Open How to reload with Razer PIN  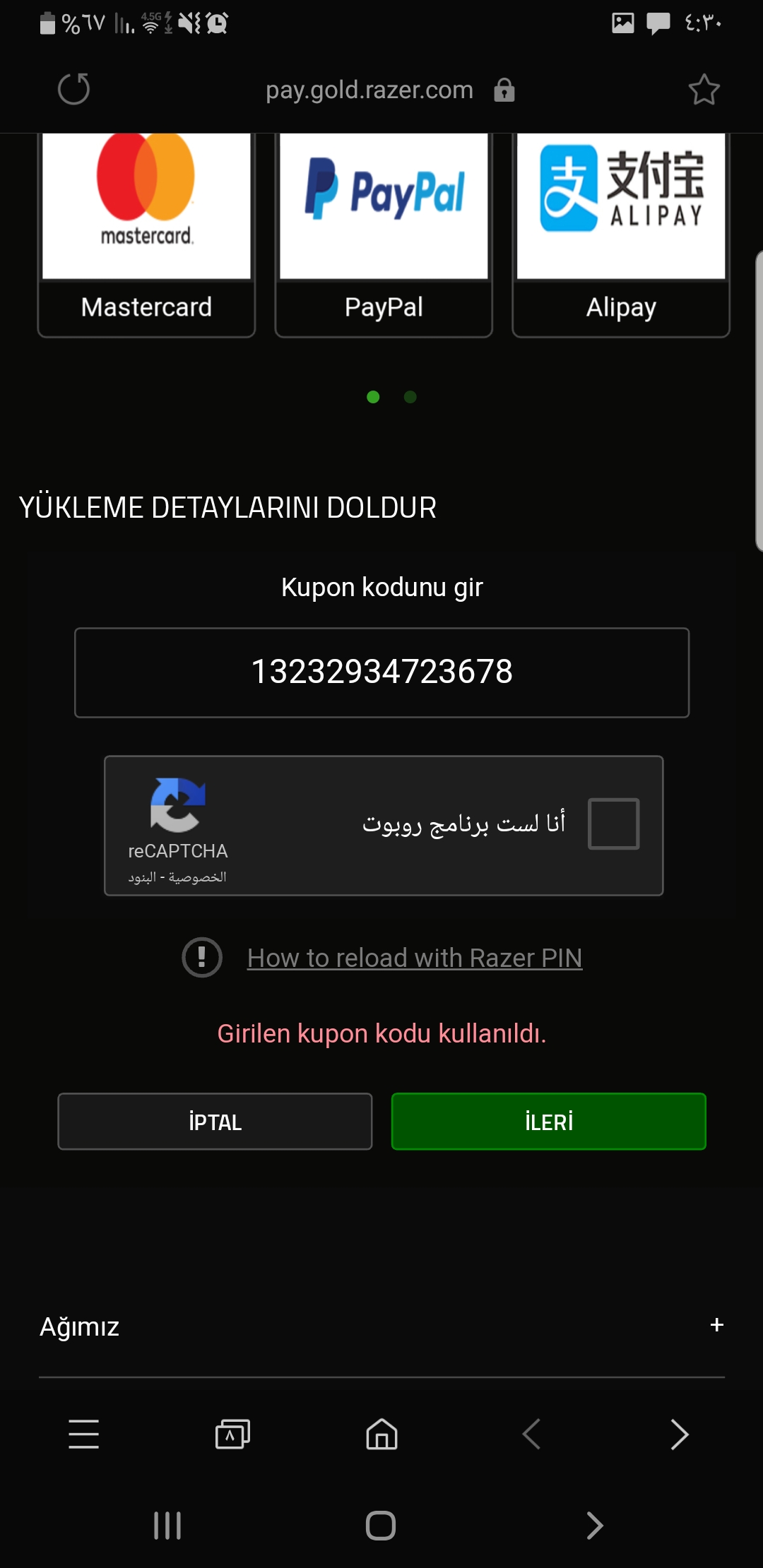(x=415, y=958)
